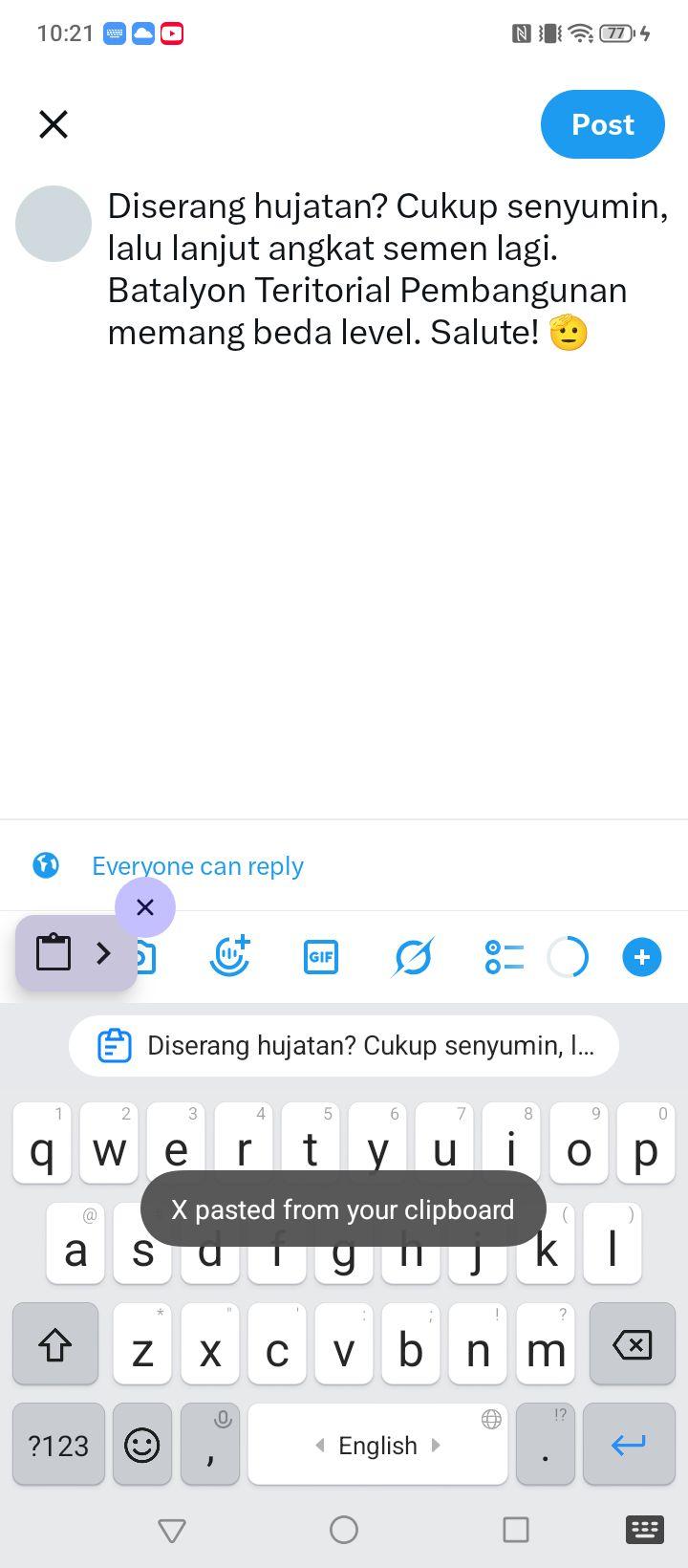Record a voice post
Screen dimensions: 688x1568
pyautogui.click(x=229, y=956)
